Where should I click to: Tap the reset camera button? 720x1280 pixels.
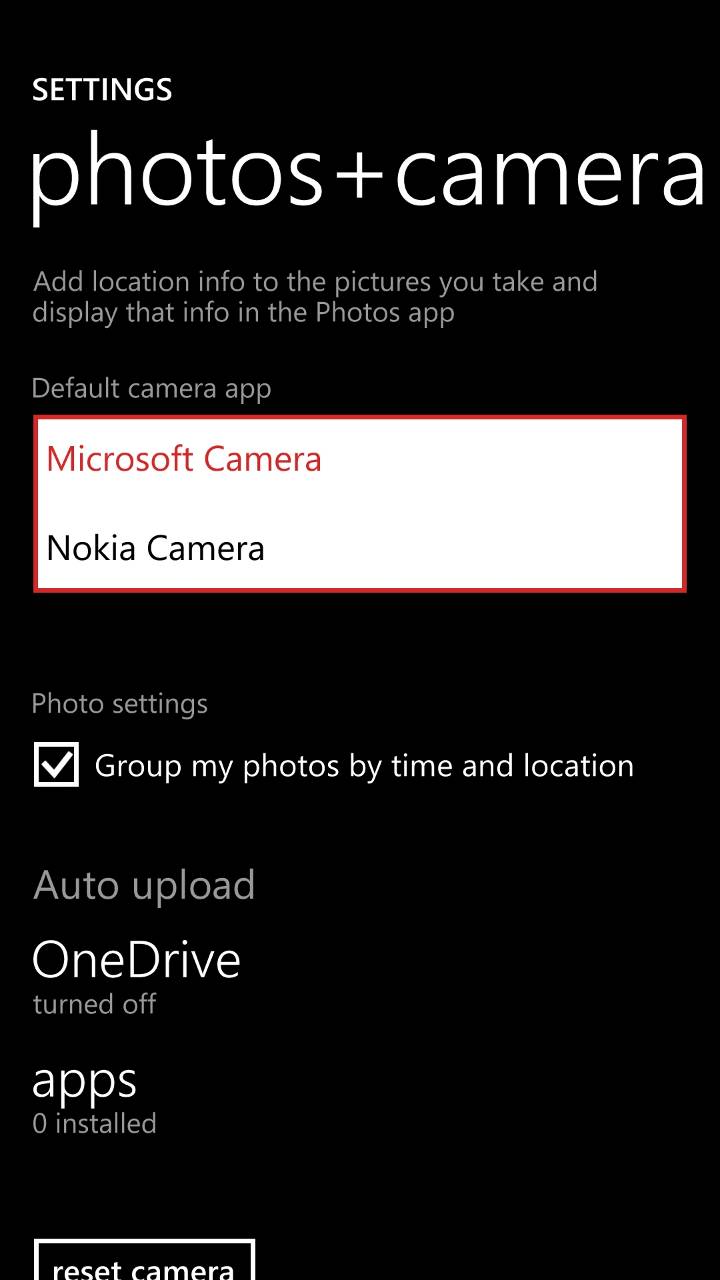(x=144, y=1261)
